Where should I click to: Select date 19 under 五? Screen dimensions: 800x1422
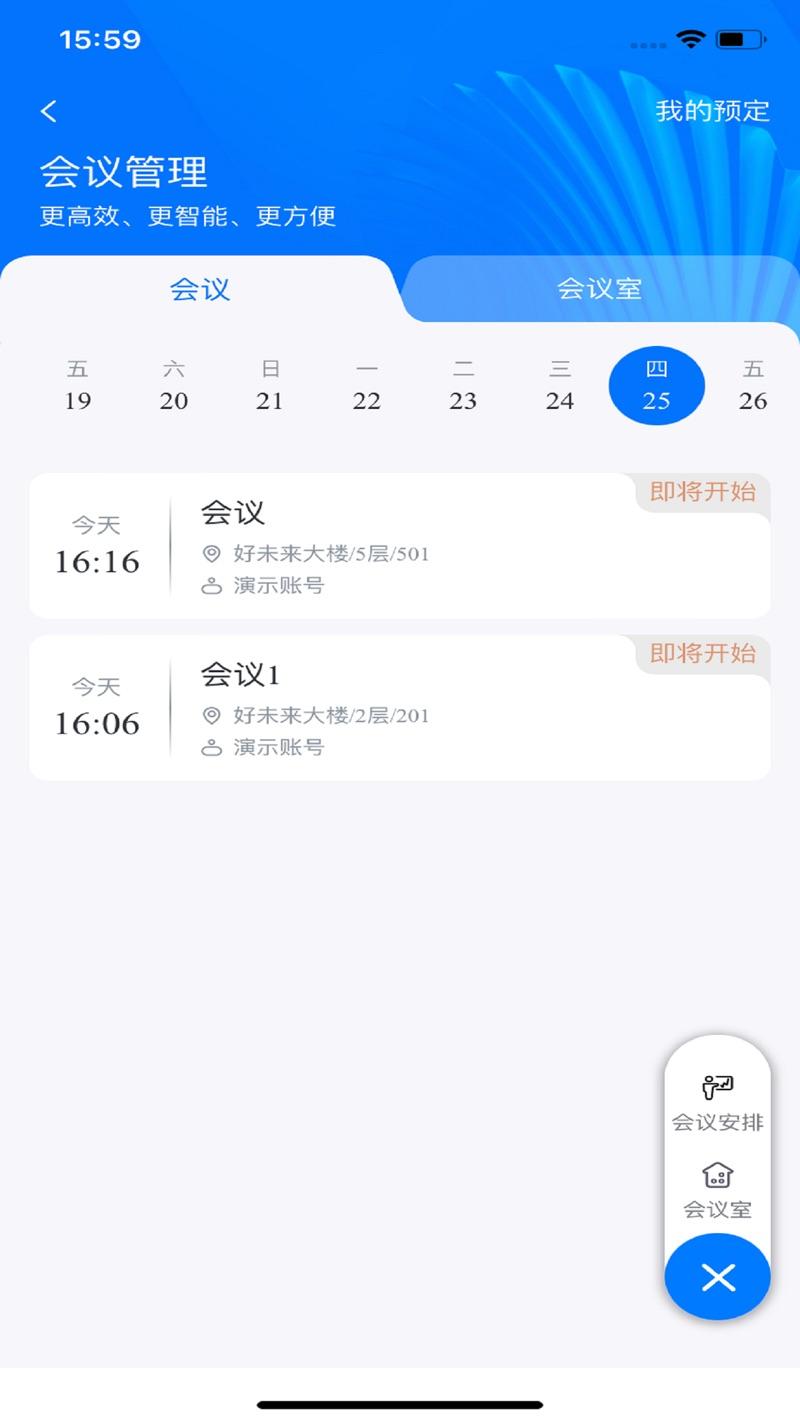coord(77,385)
